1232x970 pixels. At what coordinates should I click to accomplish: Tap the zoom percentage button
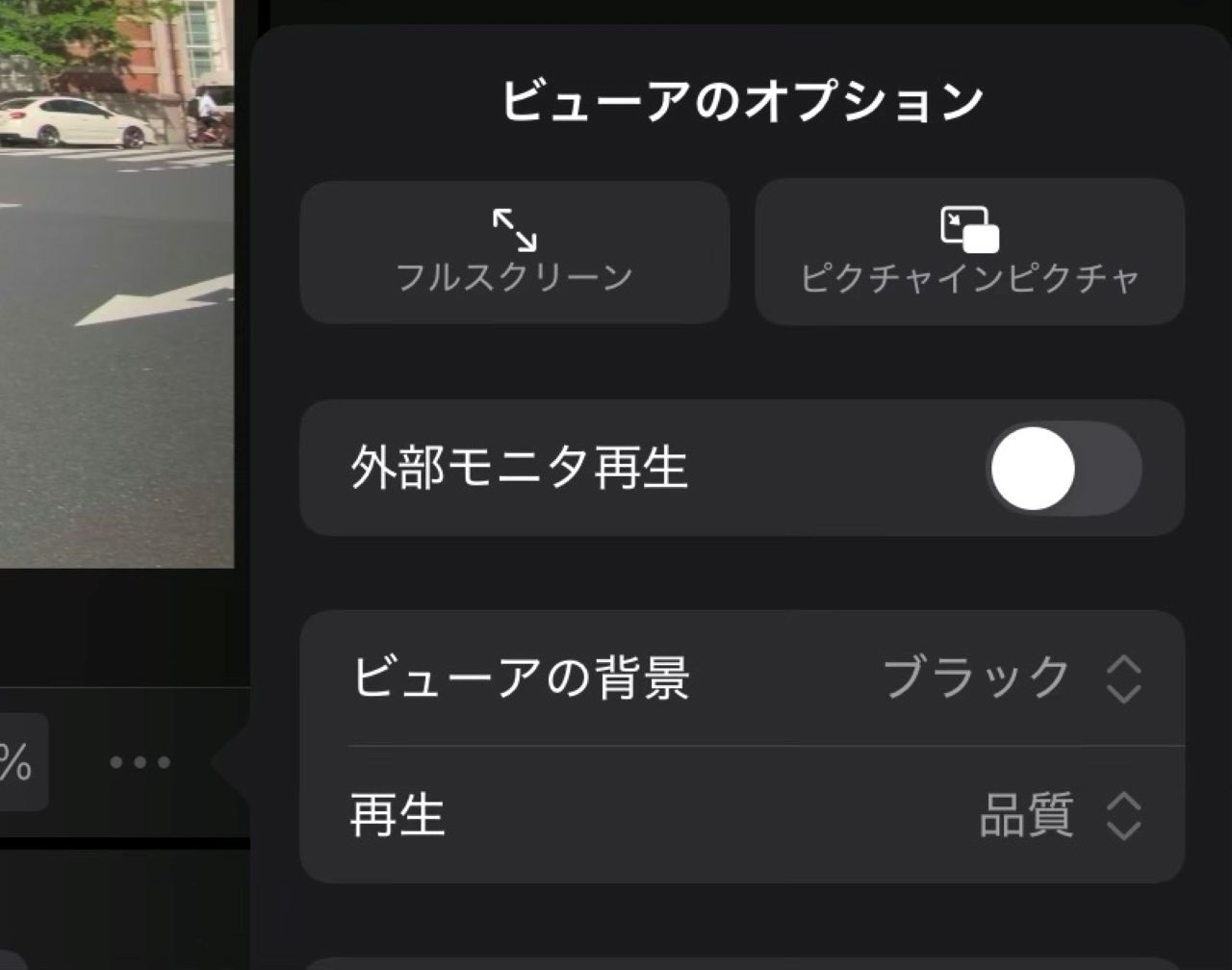[17, 763]
